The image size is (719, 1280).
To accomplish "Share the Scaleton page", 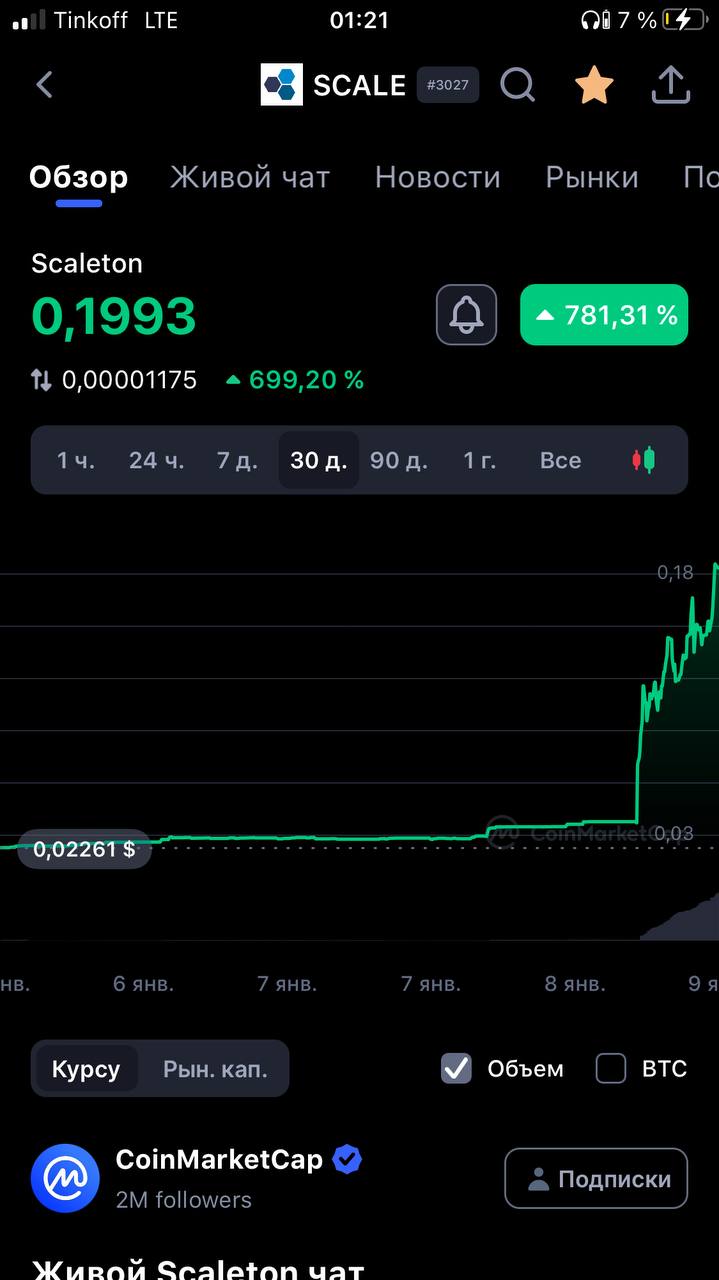I will point(671,85).
